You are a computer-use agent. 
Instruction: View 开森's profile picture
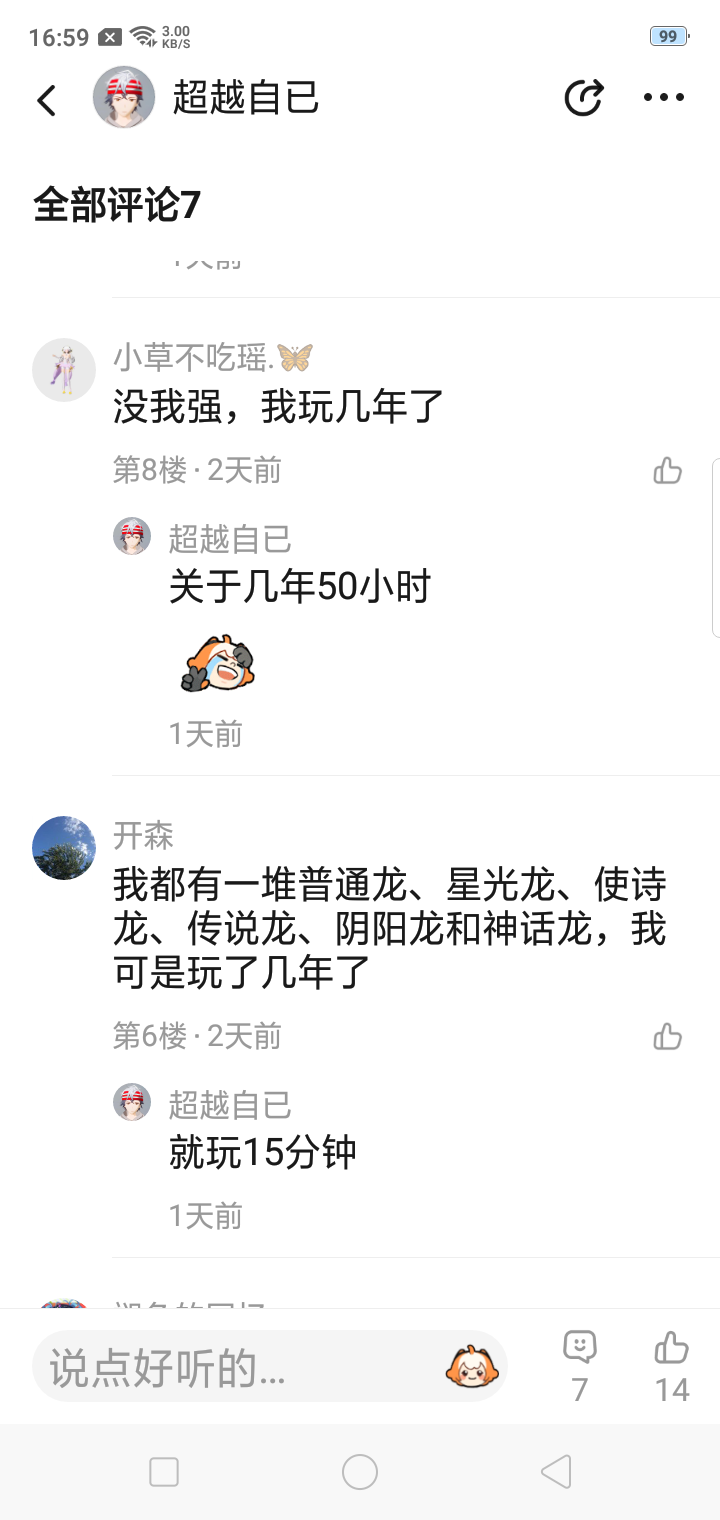point(64,848)
